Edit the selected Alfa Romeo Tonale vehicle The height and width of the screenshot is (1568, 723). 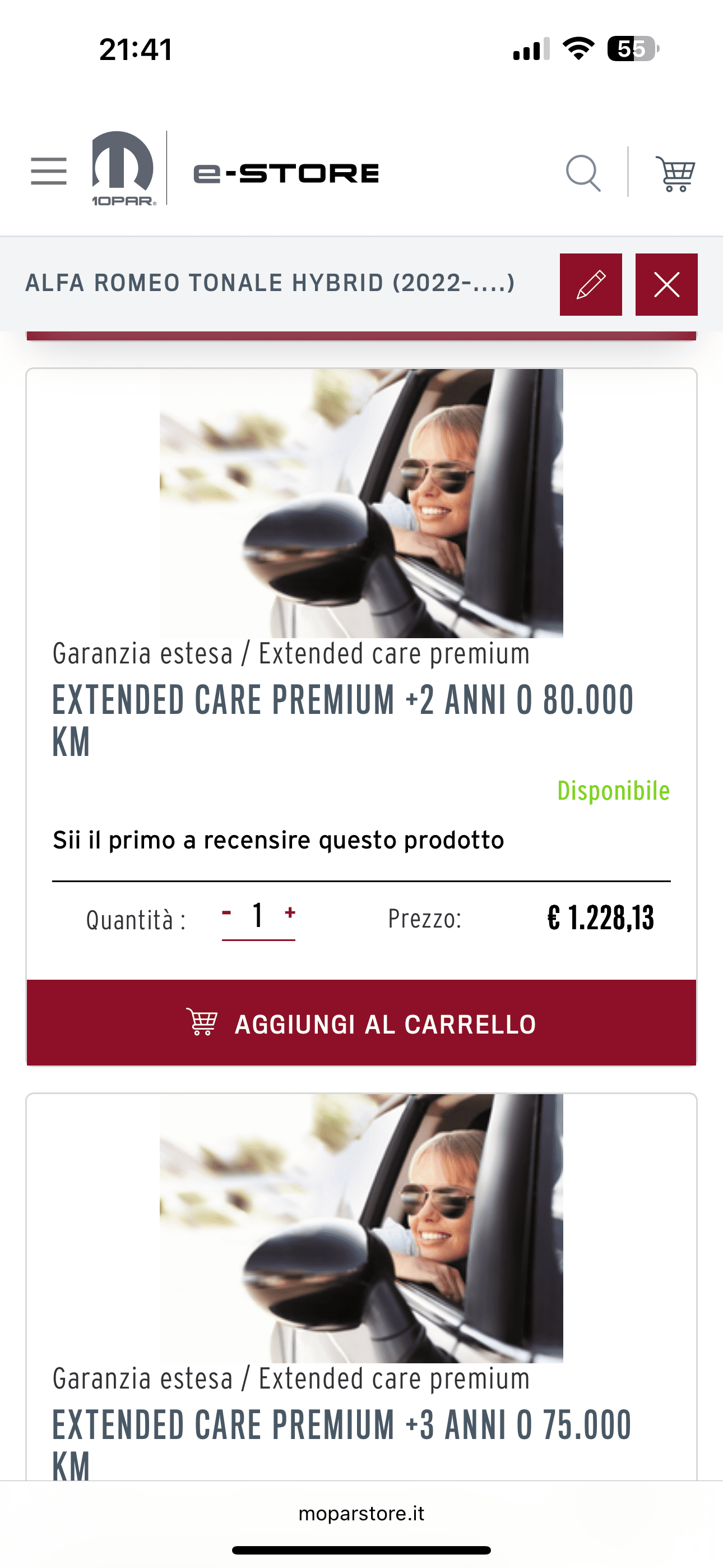pos(591,284)
